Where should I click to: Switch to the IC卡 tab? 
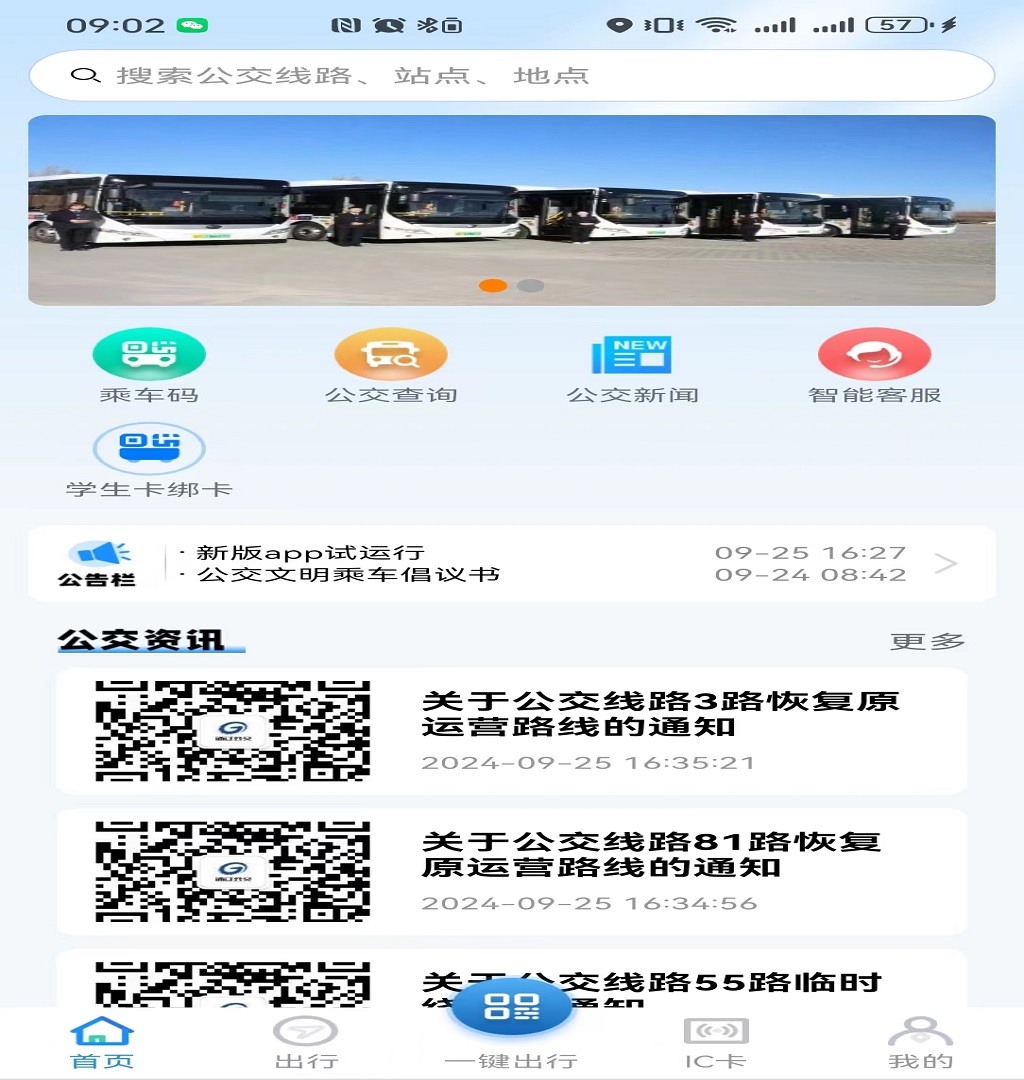715,1043
